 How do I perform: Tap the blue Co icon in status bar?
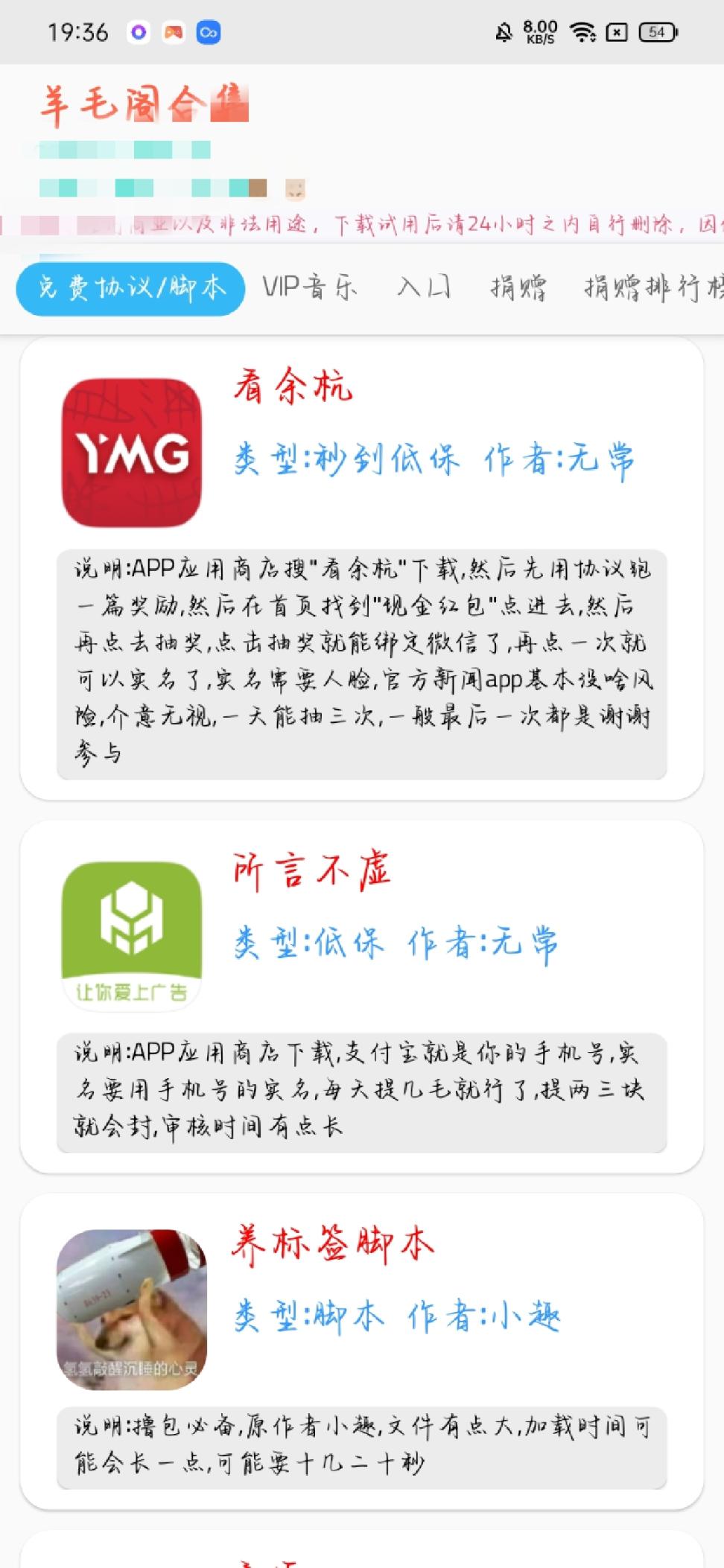208,33
